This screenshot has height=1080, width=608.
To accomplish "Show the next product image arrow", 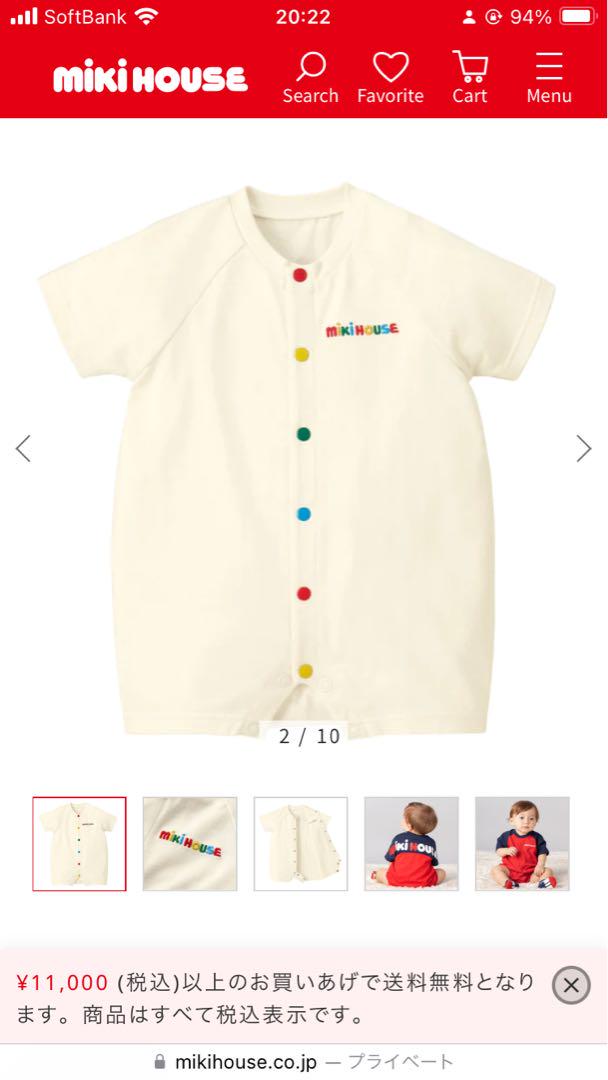I will pos(584,448).
